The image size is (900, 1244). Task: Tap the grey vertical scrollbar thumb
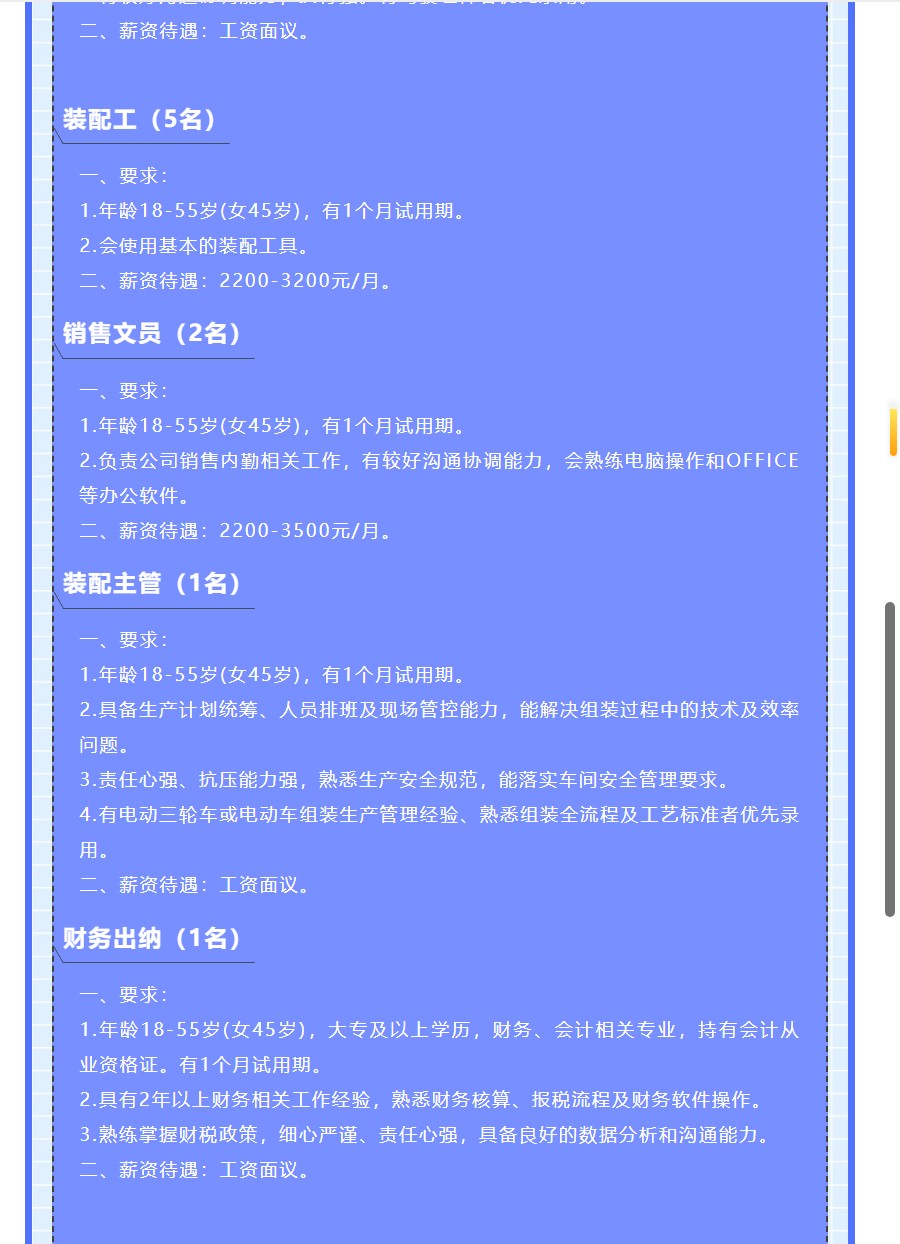(890, 759)
